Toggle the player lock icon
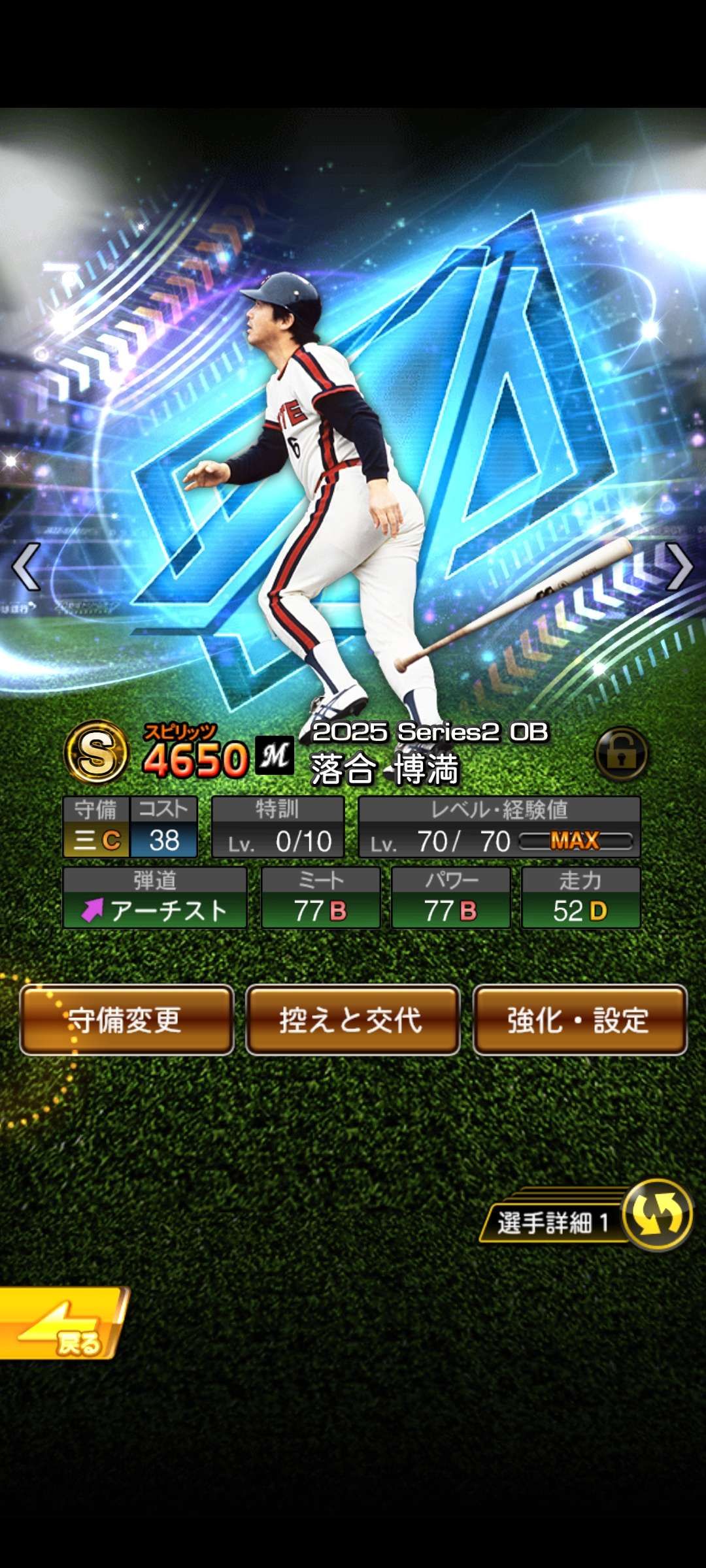This screenshot has height=1568, width=706. [x=621, y=755]
